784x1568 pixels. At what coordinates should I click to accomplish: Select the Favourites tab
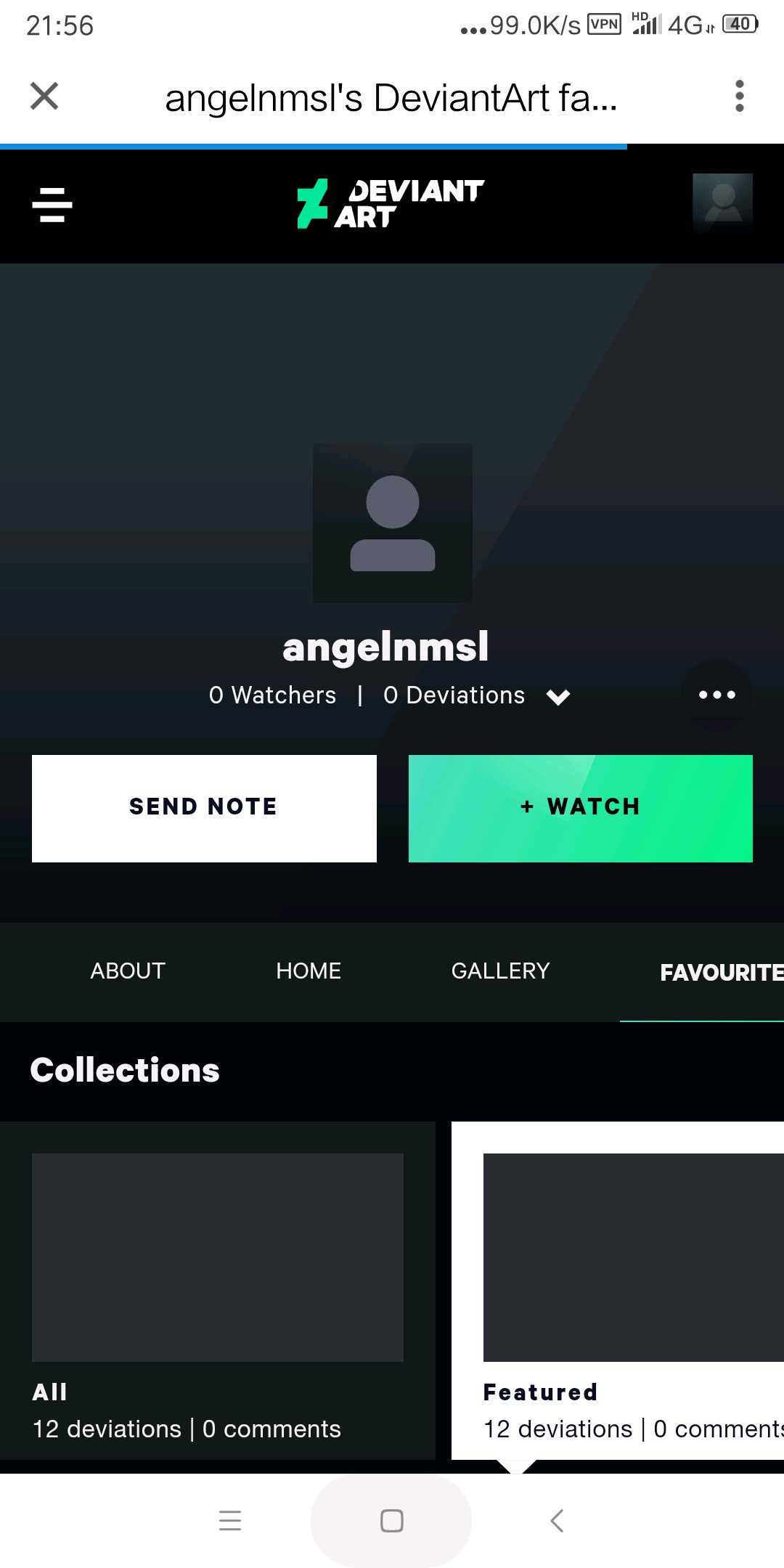719,972
